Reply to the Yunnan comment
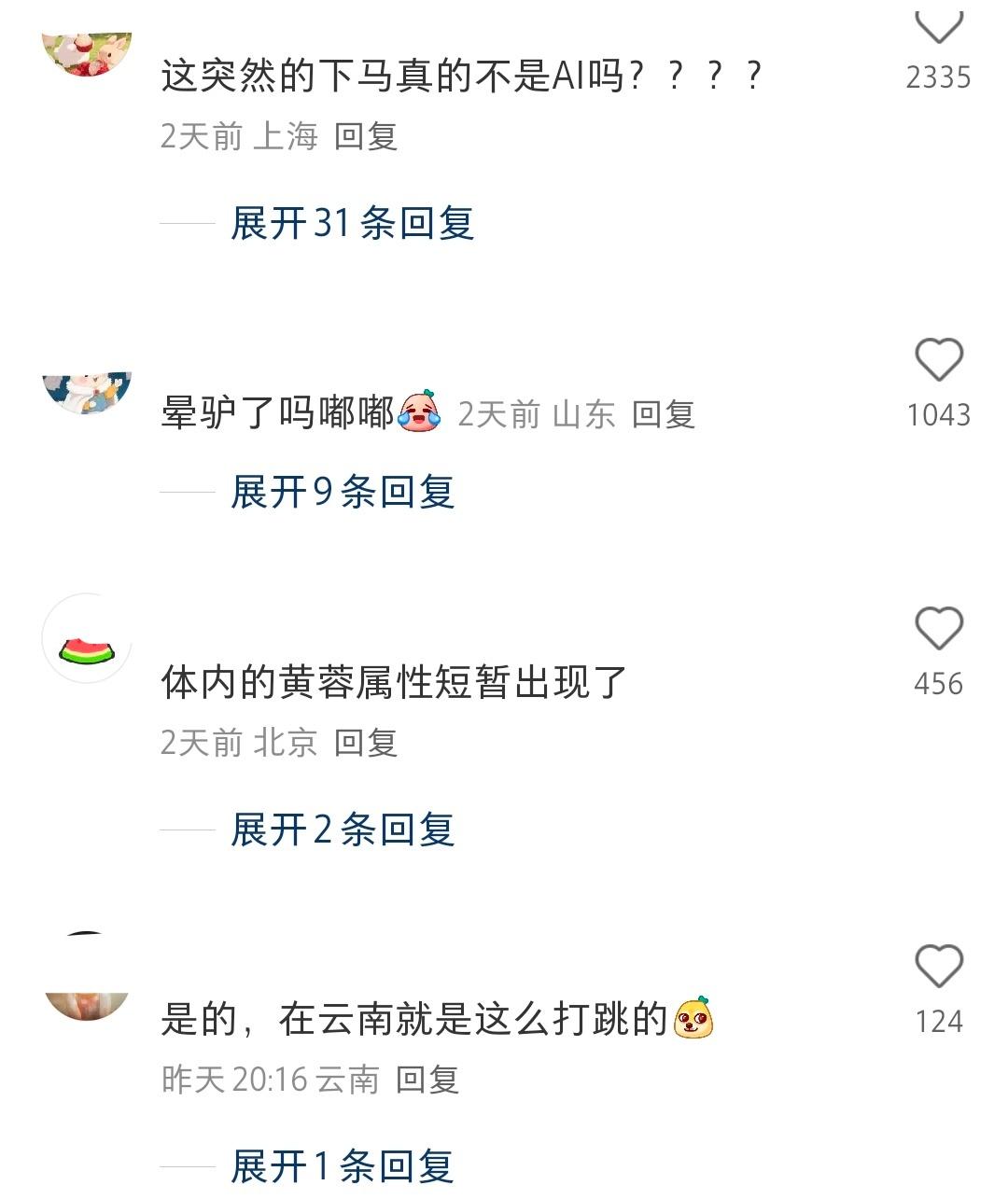 pos(427,1080)
